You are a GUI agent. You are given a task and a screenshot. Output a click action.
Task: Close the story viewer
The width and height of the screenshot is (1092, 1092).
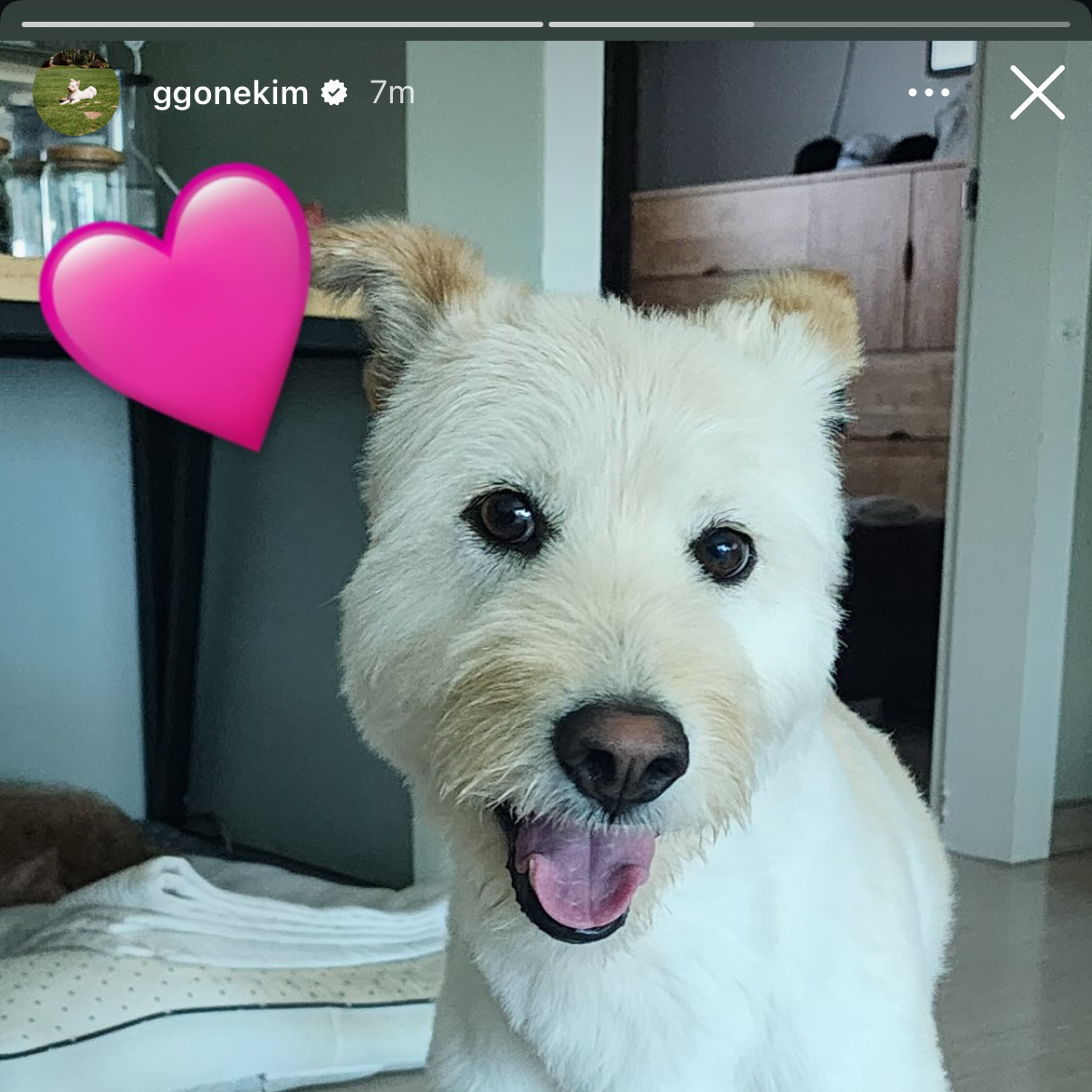[1037, 92]
